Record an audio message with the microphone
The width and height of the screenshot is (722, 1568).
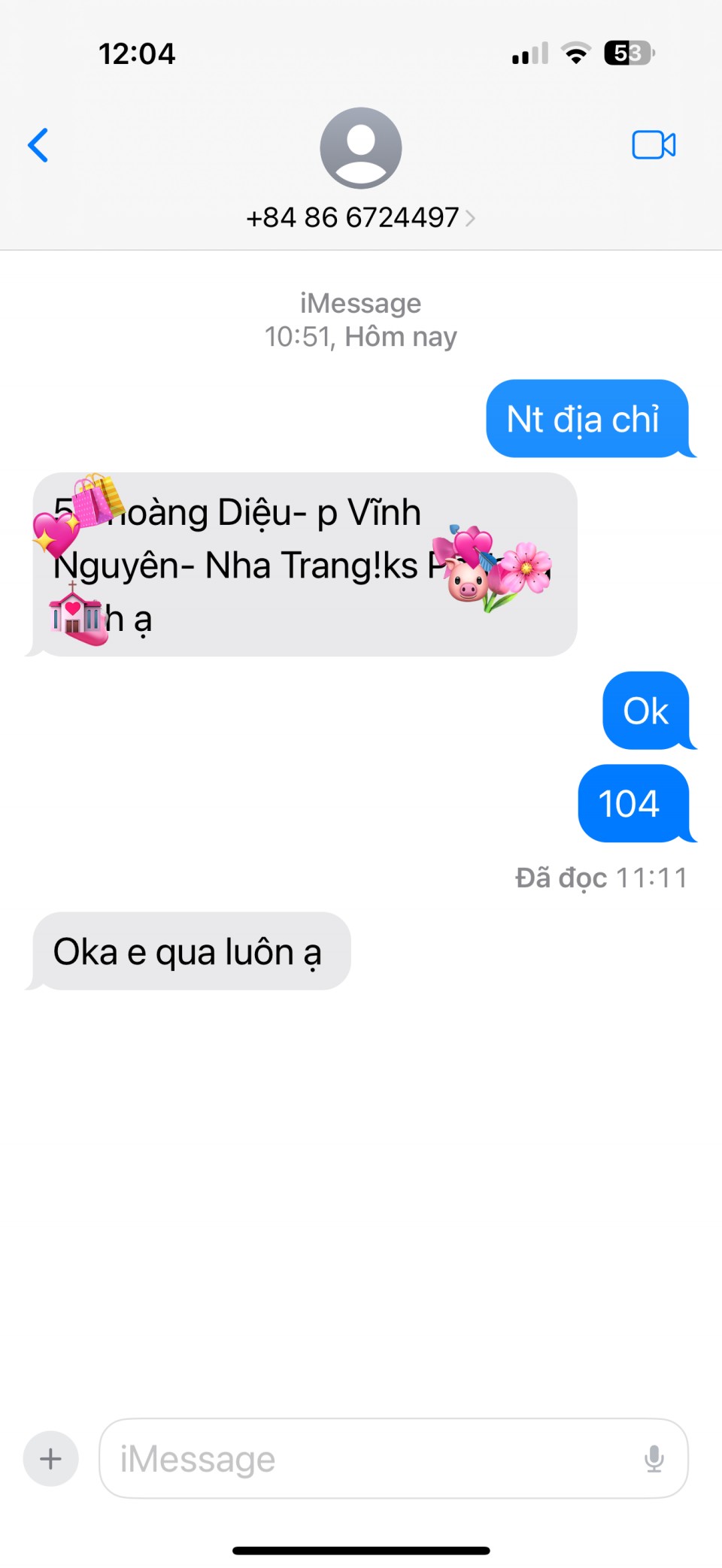pyautogui.click(x=654, y=1458)
